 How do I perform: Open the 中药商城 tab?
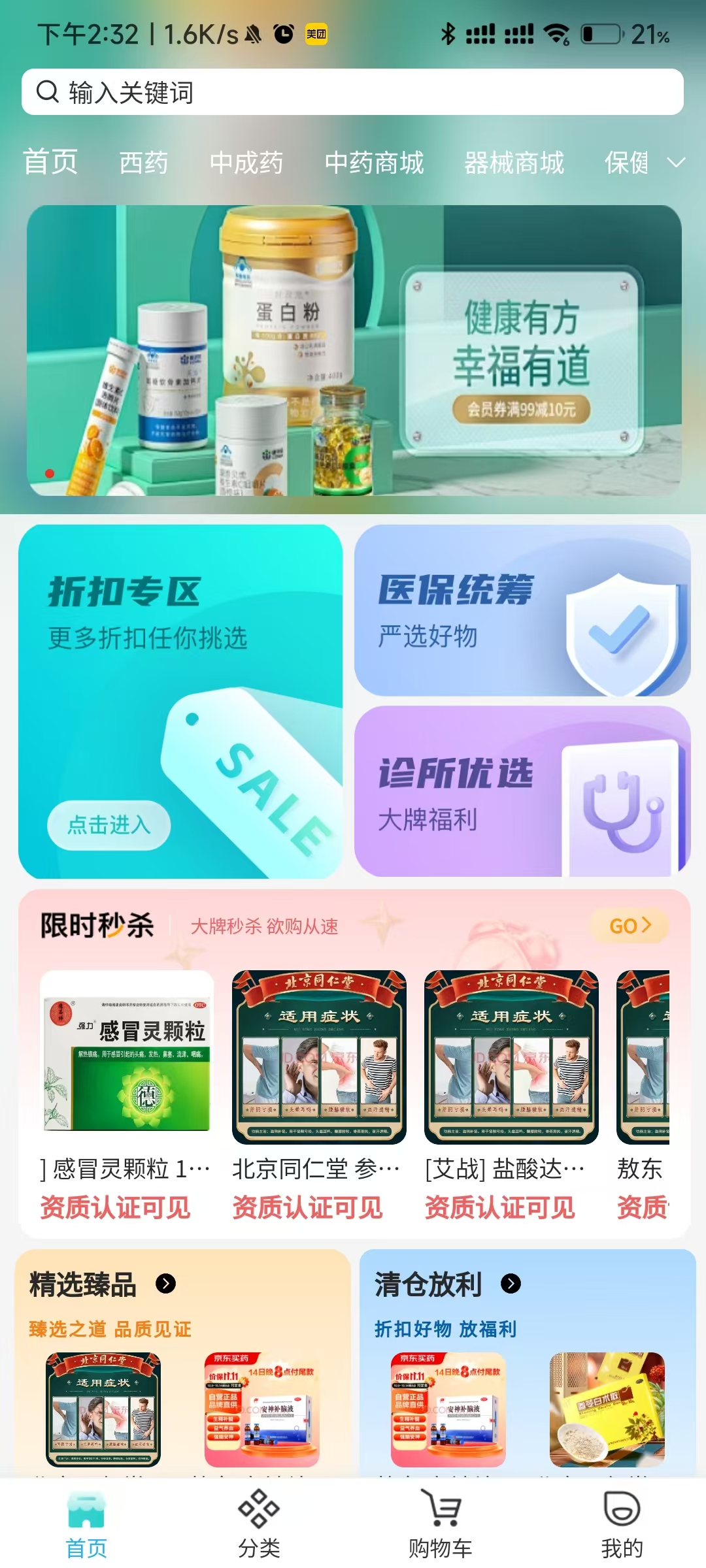[x=374, y=163]
